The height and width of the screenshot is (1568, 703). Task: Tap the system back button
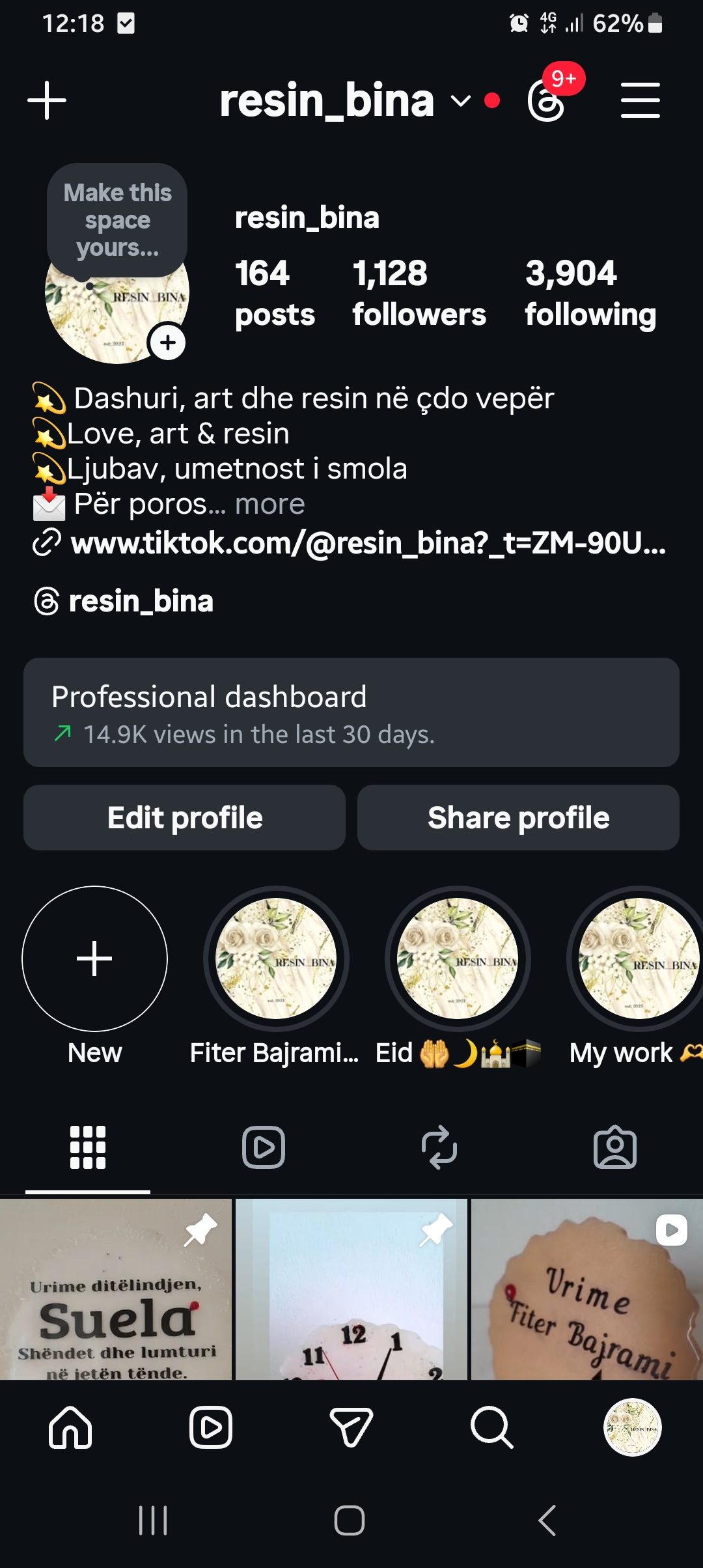[547, 1520]
